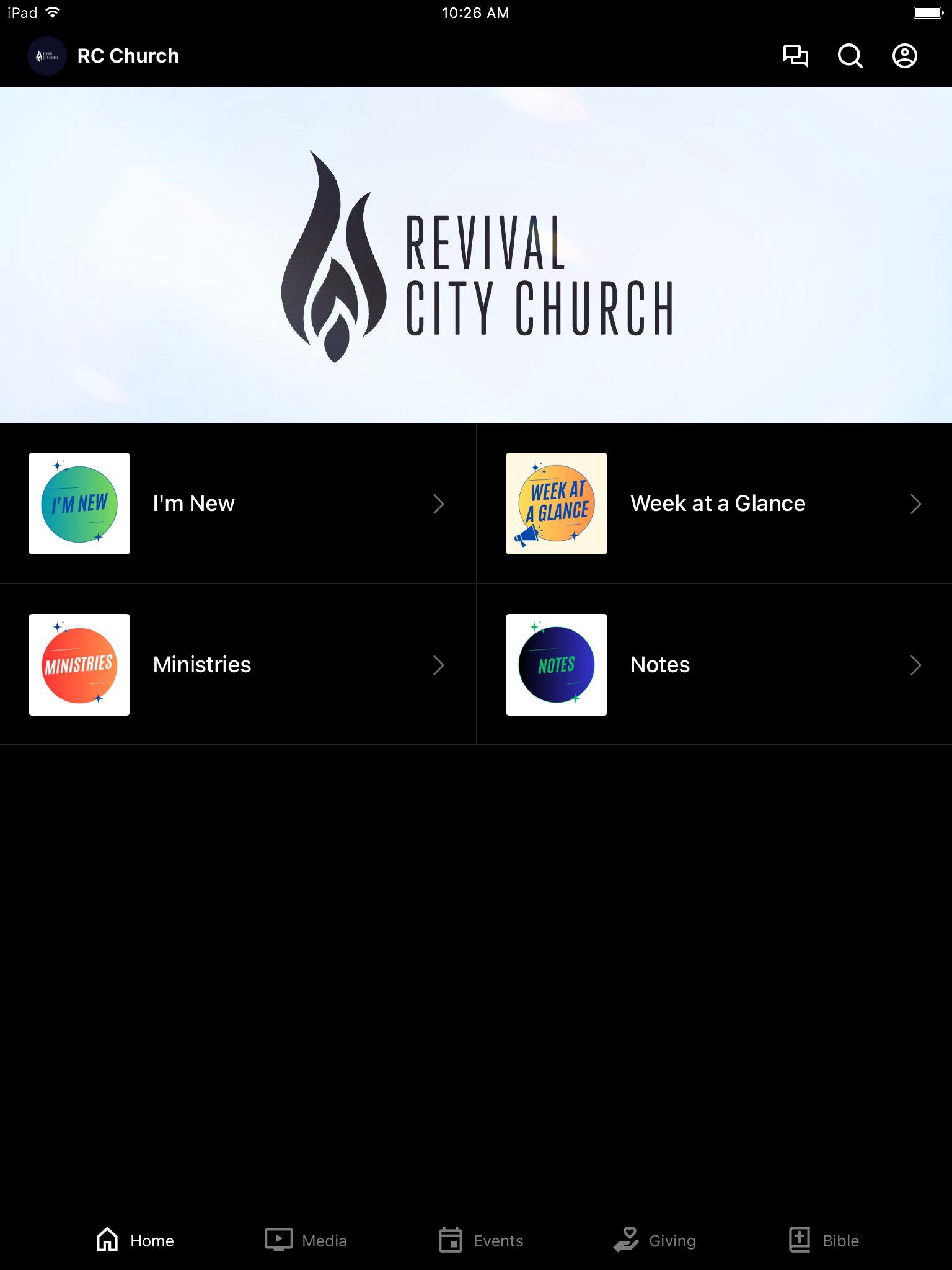Open the Ministries section
This screenshot has width=952, height=1270.
(237, 665)
